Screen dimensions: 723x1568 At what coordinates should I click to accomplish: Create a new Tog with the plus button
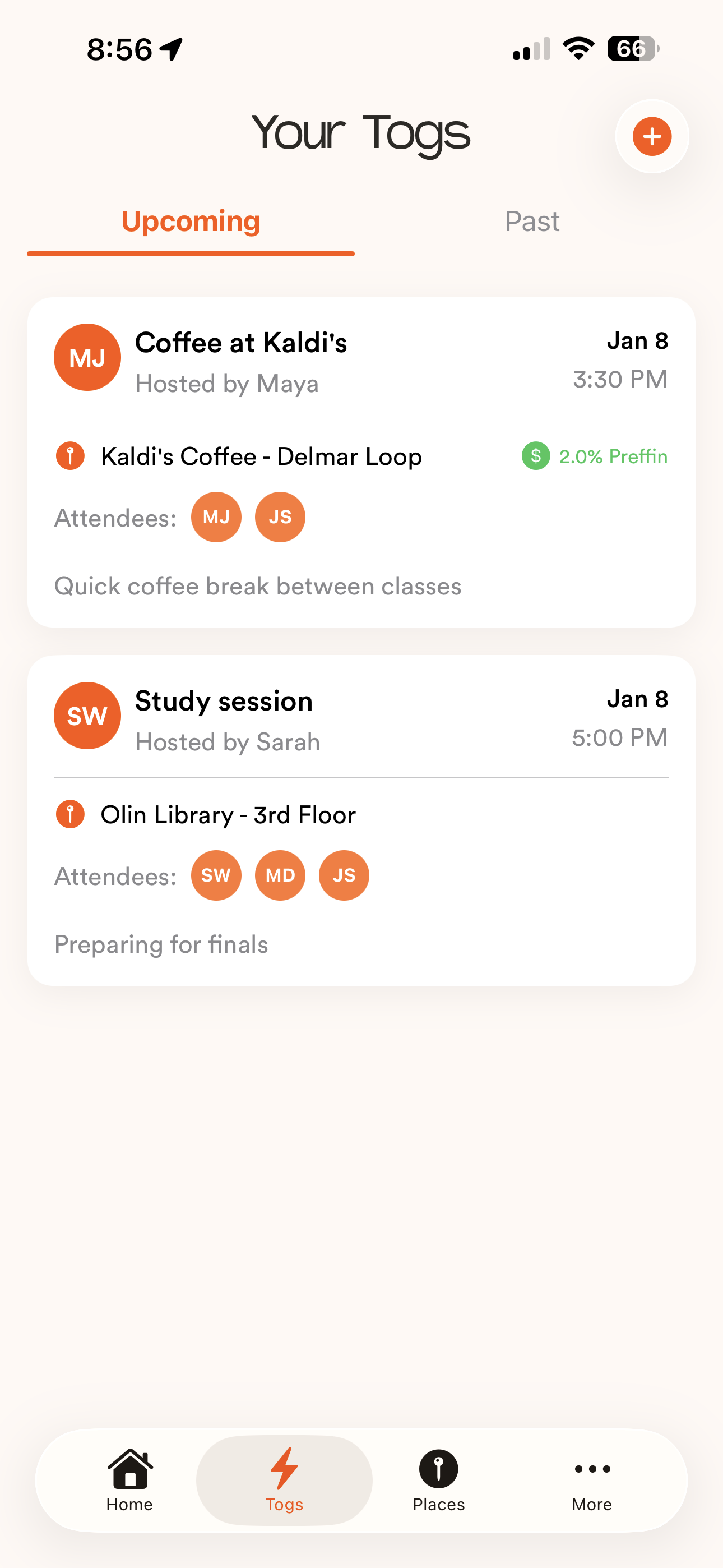(x=652, y=136)
